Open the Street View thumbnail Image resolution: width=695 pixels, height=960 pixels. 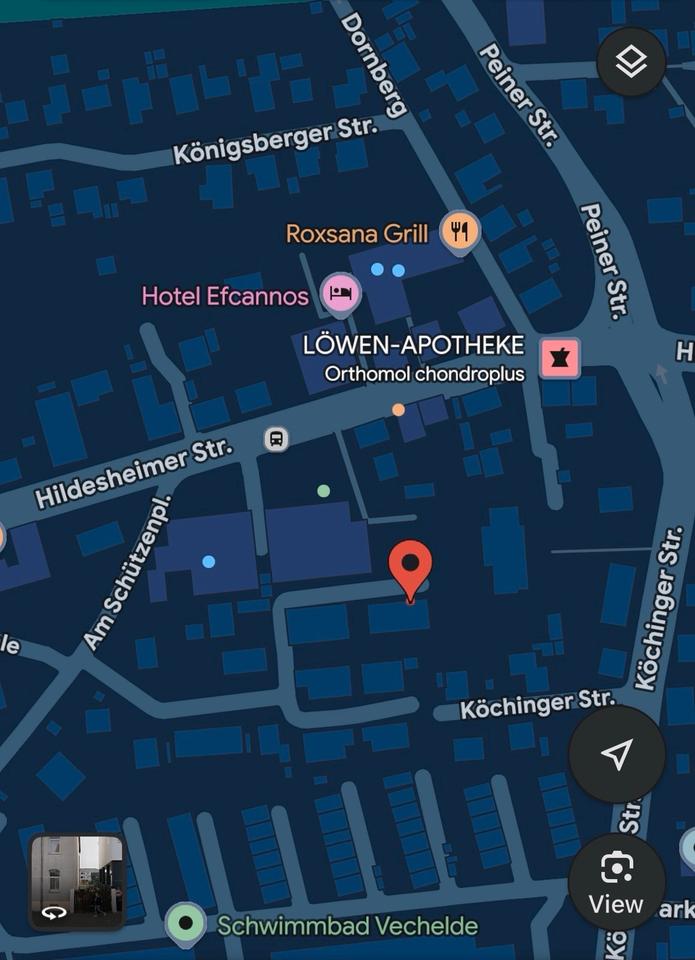pyautogui.click(x=77, y=881)
